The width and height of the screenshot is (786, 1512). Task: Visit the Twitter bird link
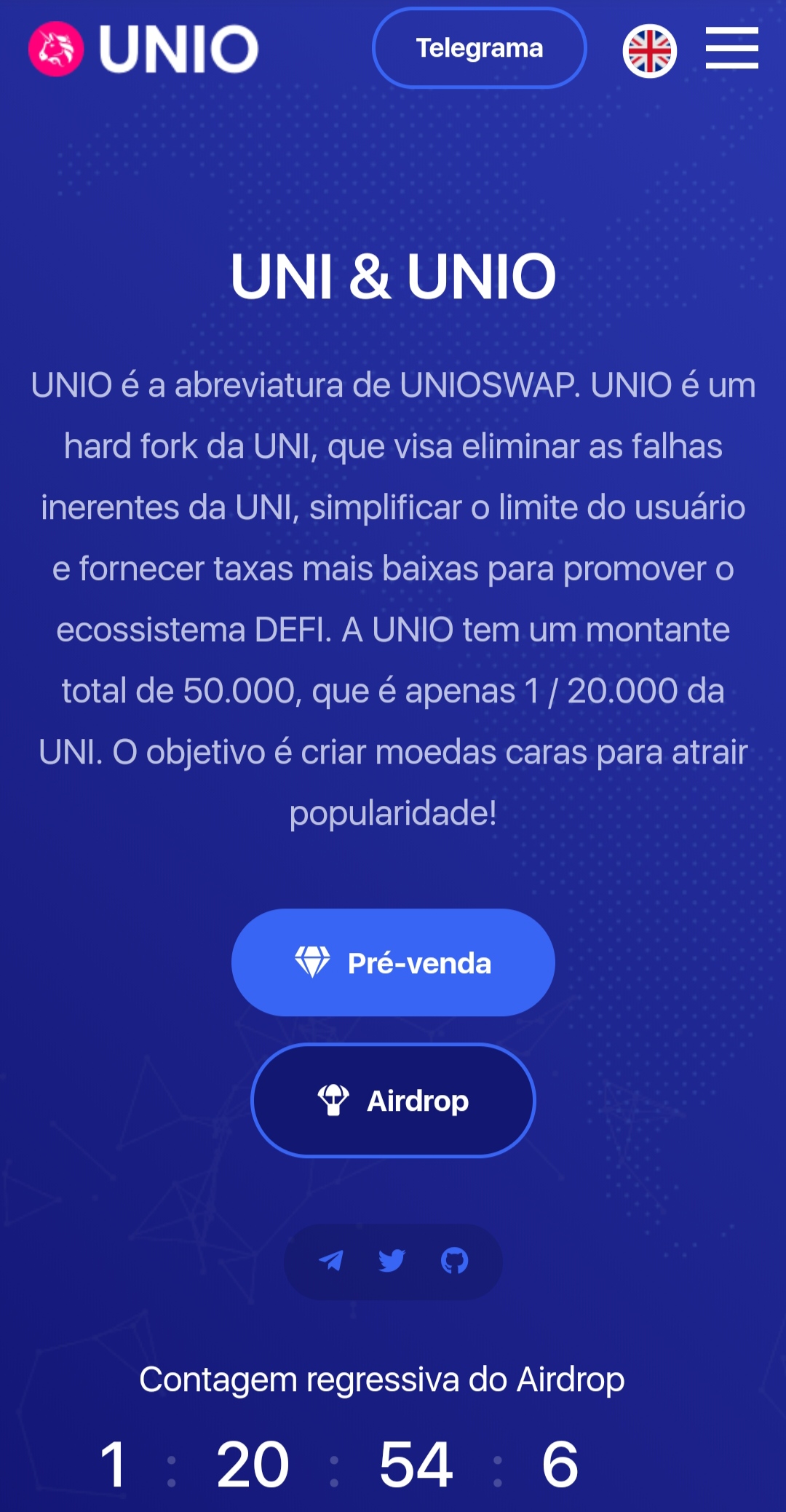(392, 1260)
